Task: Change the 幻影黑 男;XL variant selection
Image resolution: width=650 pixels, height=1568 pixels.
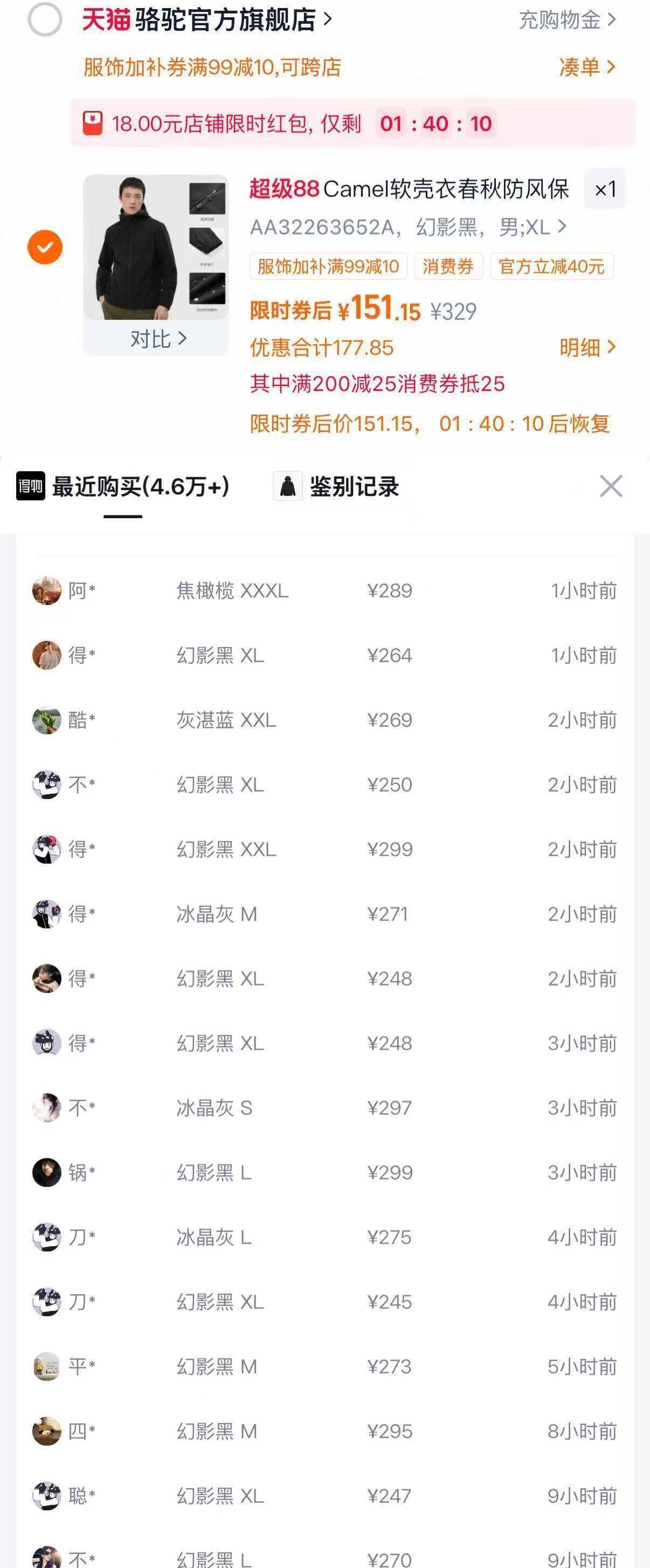Action: pyautogui.click(x=408, y=227)
